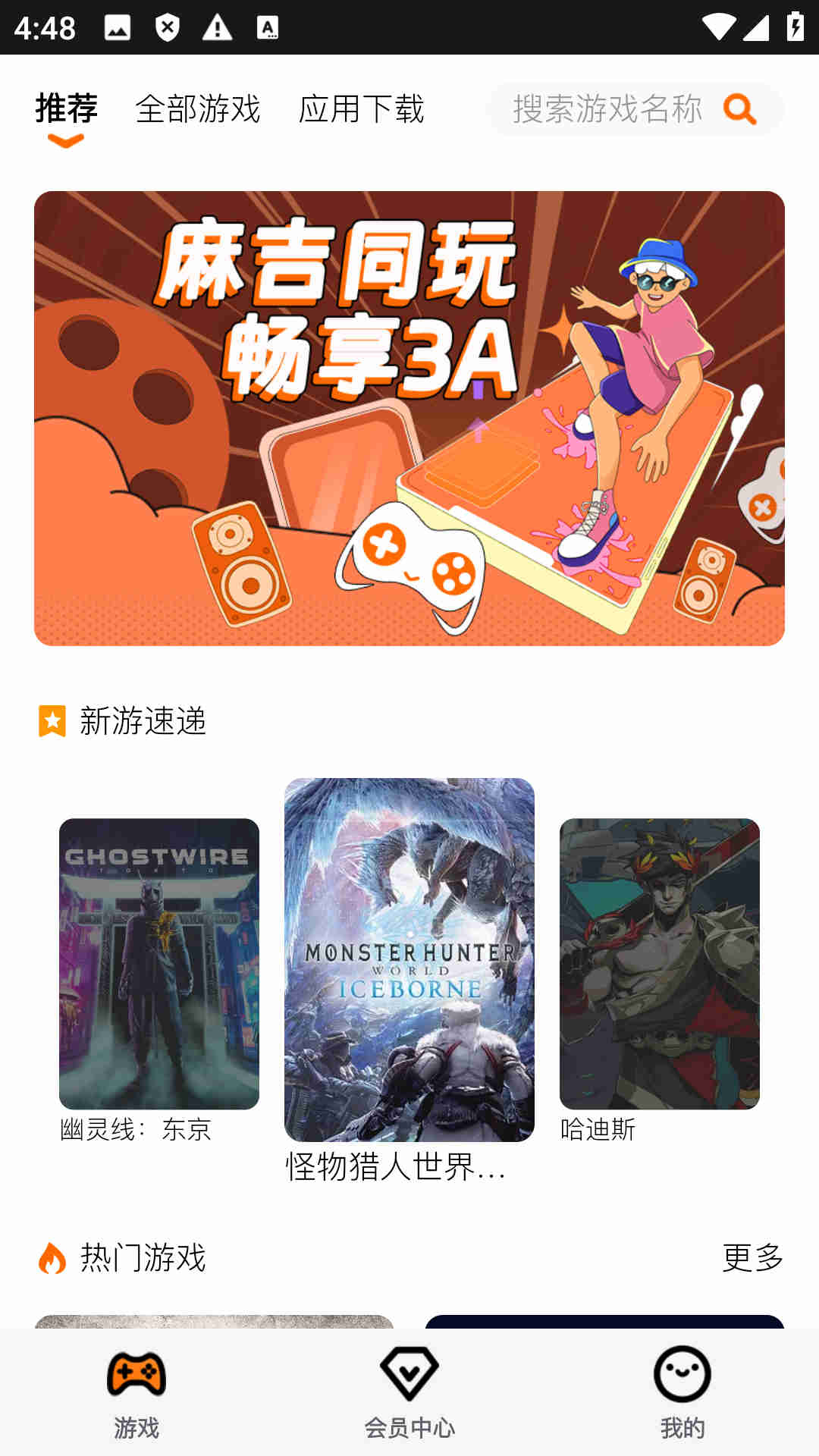Expand the chevron under the 推荐 tab
The height and width of the screenshot is (1456, 819).
tap(64, 140)
